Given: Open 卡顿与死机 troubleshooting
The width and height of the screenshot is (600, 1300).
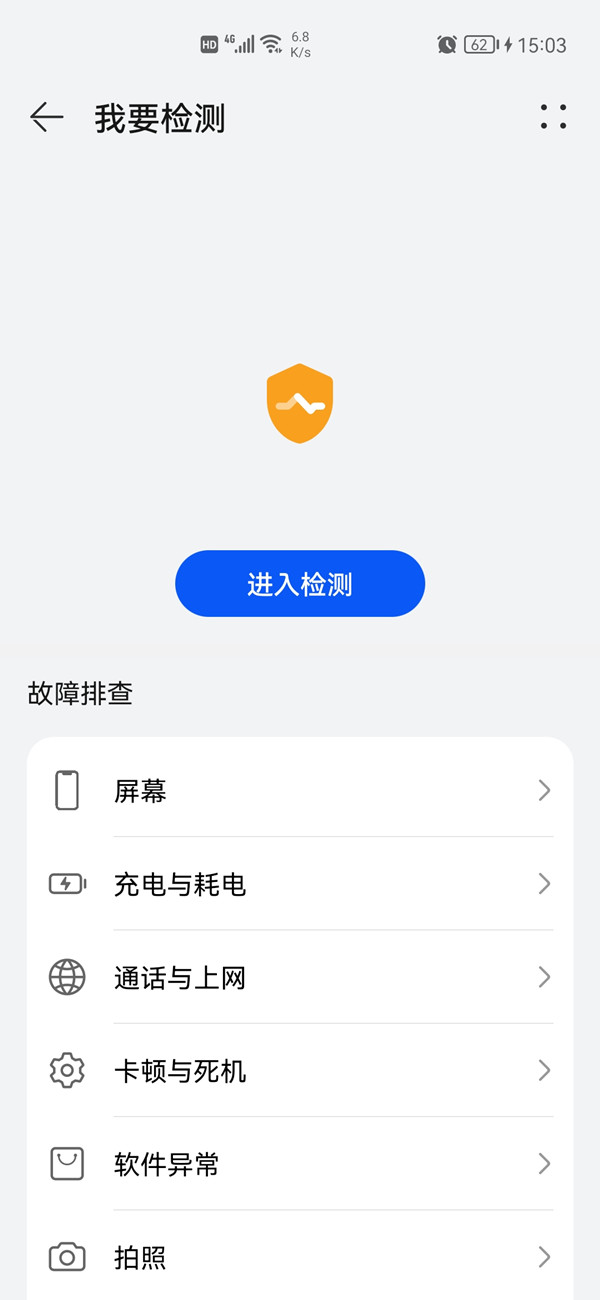Looking at the screenshot, I should (x=300, y=1071).
